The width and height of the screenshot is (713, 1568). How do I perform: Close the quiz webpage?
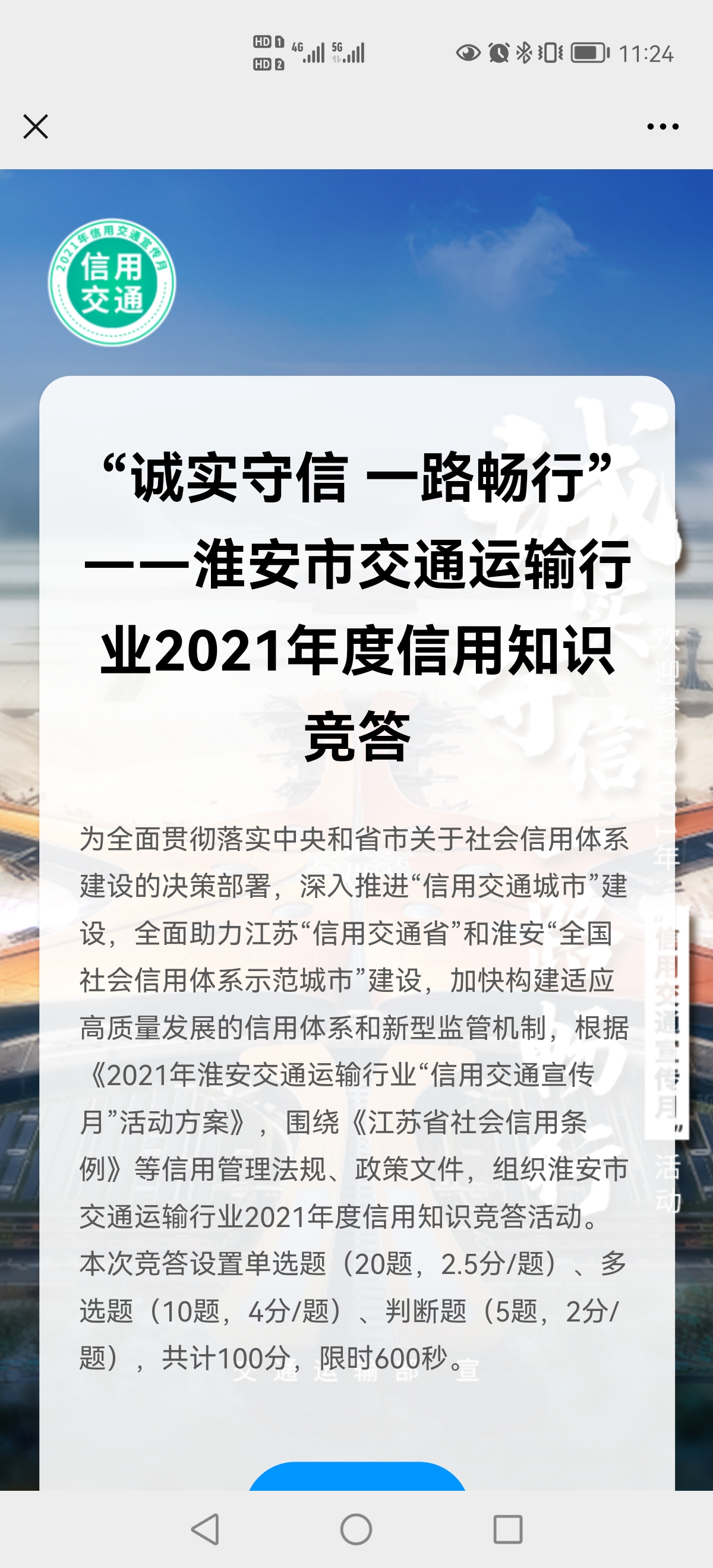coord(35,127)
